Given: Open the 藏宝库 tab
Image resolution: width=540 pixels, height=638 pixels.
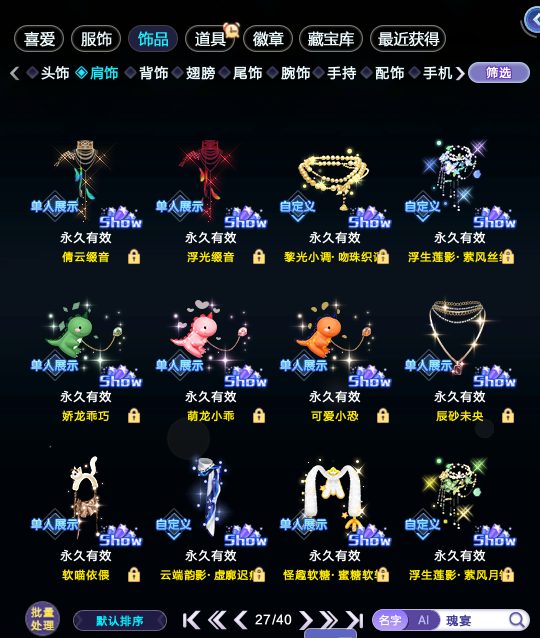Looking at the screenshot, I should tap(330, 39).
